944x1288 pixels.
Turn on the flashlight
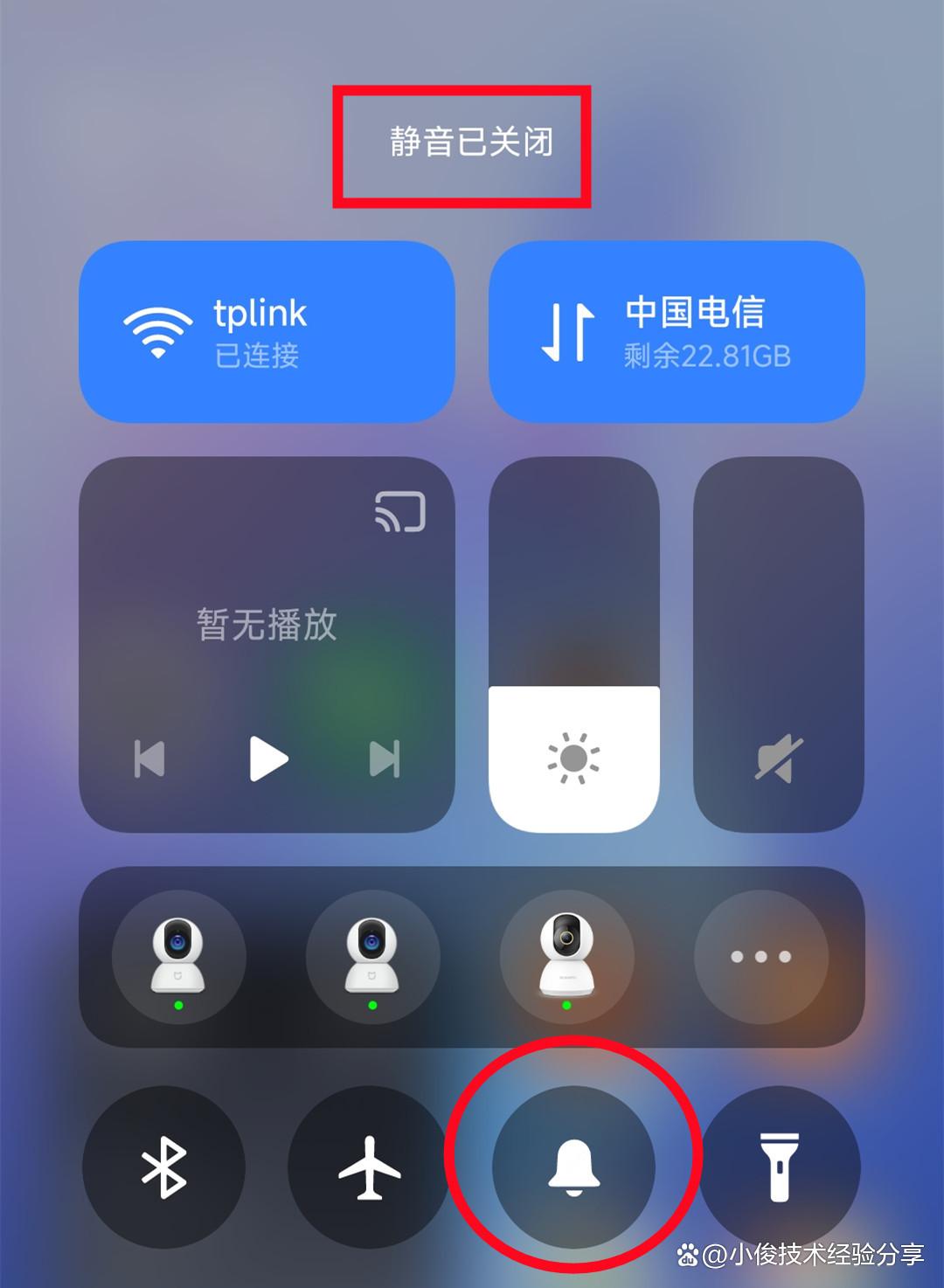pyautogui.click(x=779, y=1167)
